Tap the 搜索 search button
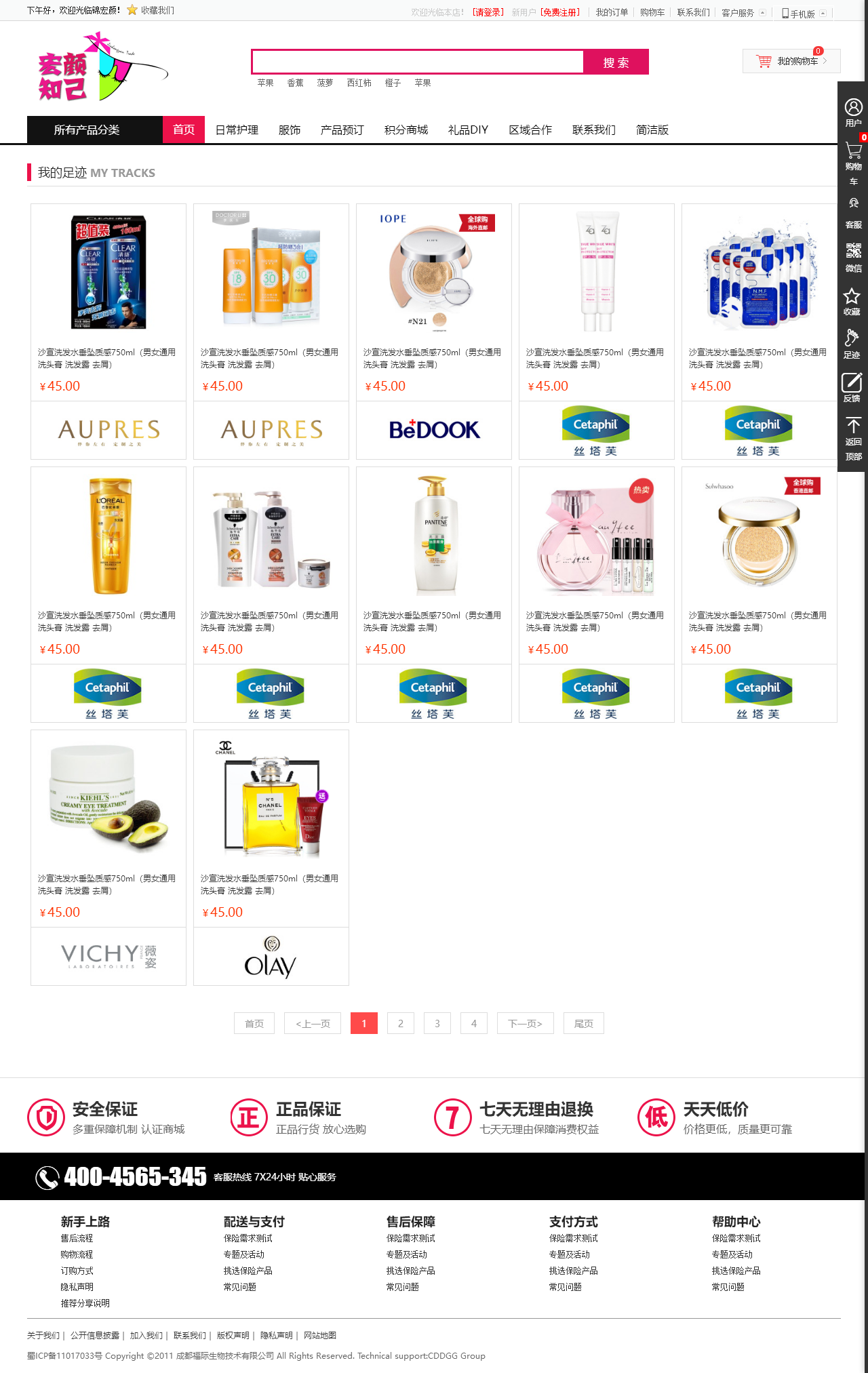 click(x=616, y=62)
